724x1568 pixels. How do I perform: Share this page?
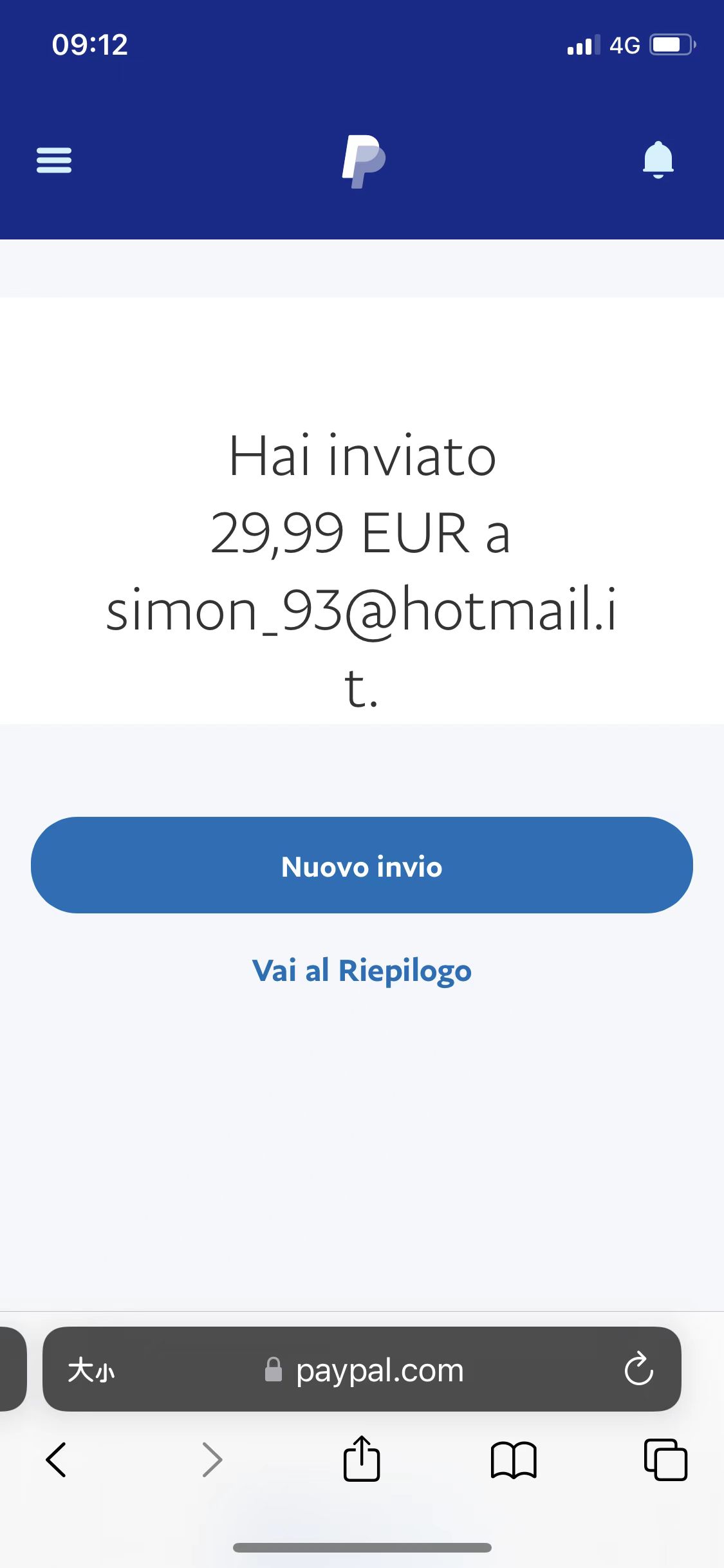[x=362, y=1459]
